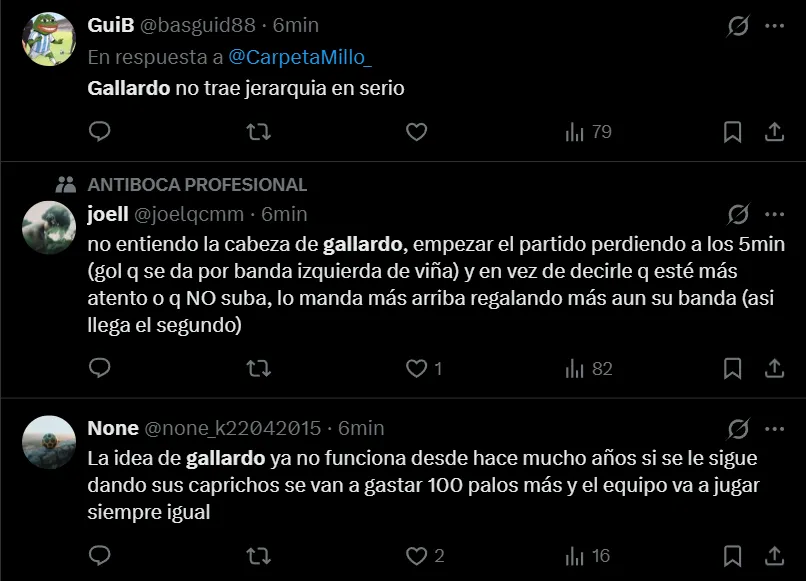Retweet joell's tweet

pyautogui.click(x=258, y=369)
